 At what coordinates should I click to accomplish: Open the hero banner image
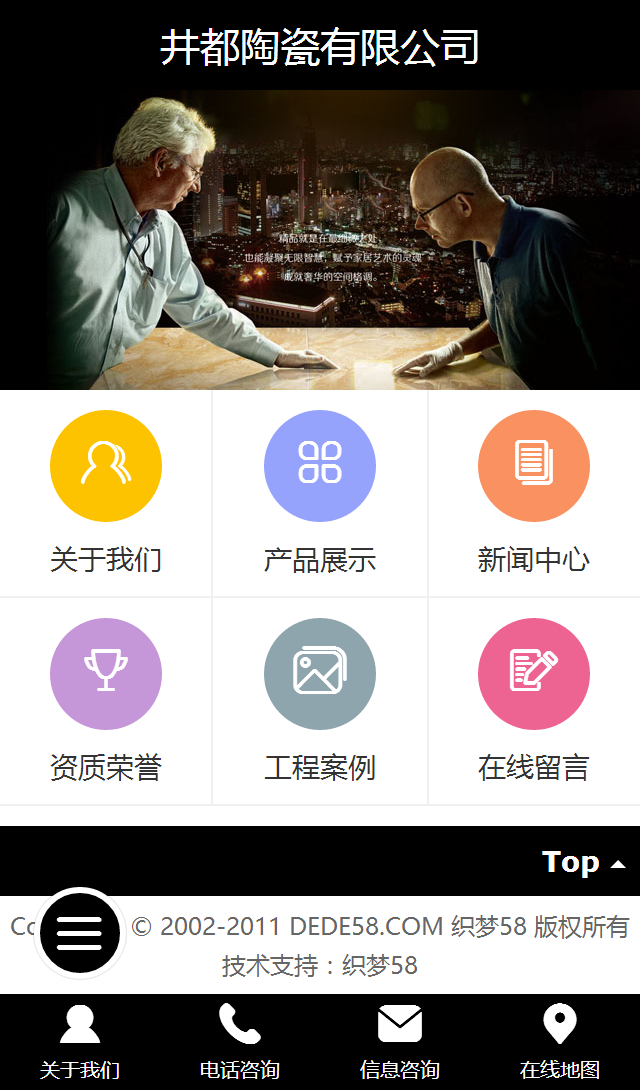[320, 240]
